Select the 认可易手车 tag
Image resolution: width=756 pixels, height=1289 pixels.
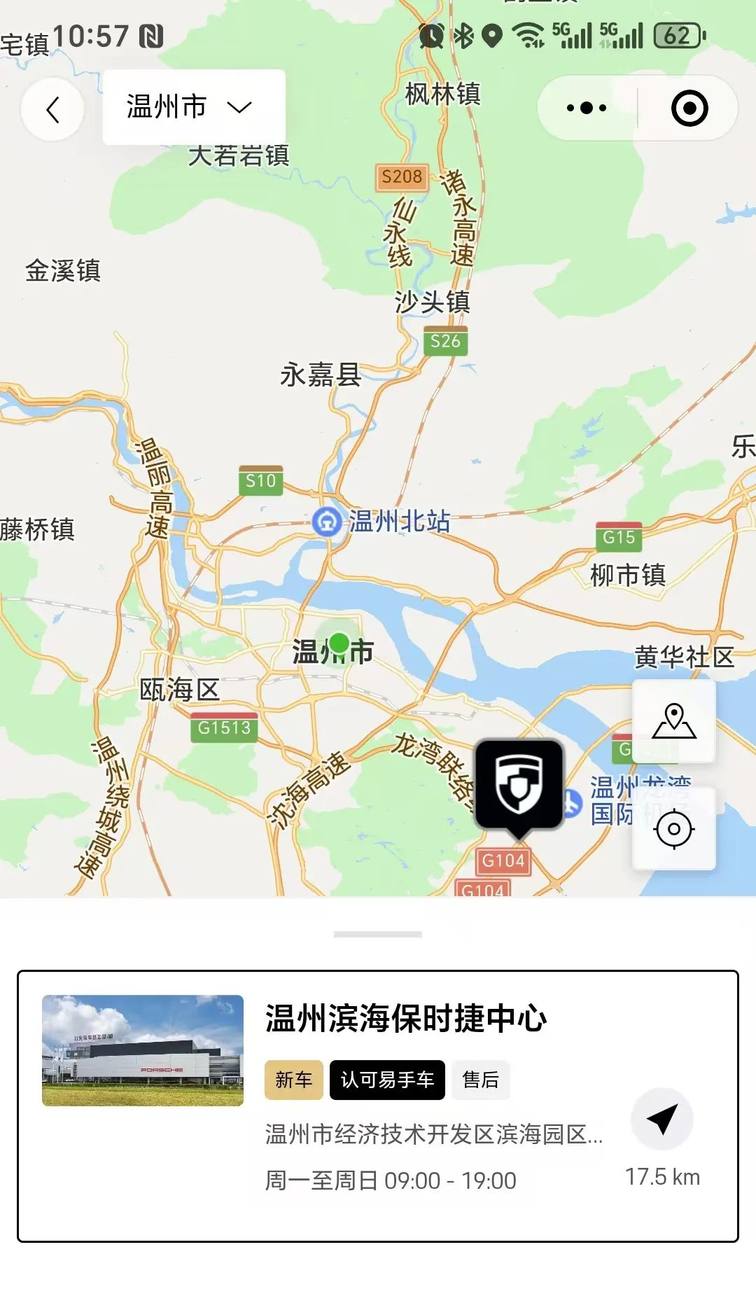click(387, 1080)
